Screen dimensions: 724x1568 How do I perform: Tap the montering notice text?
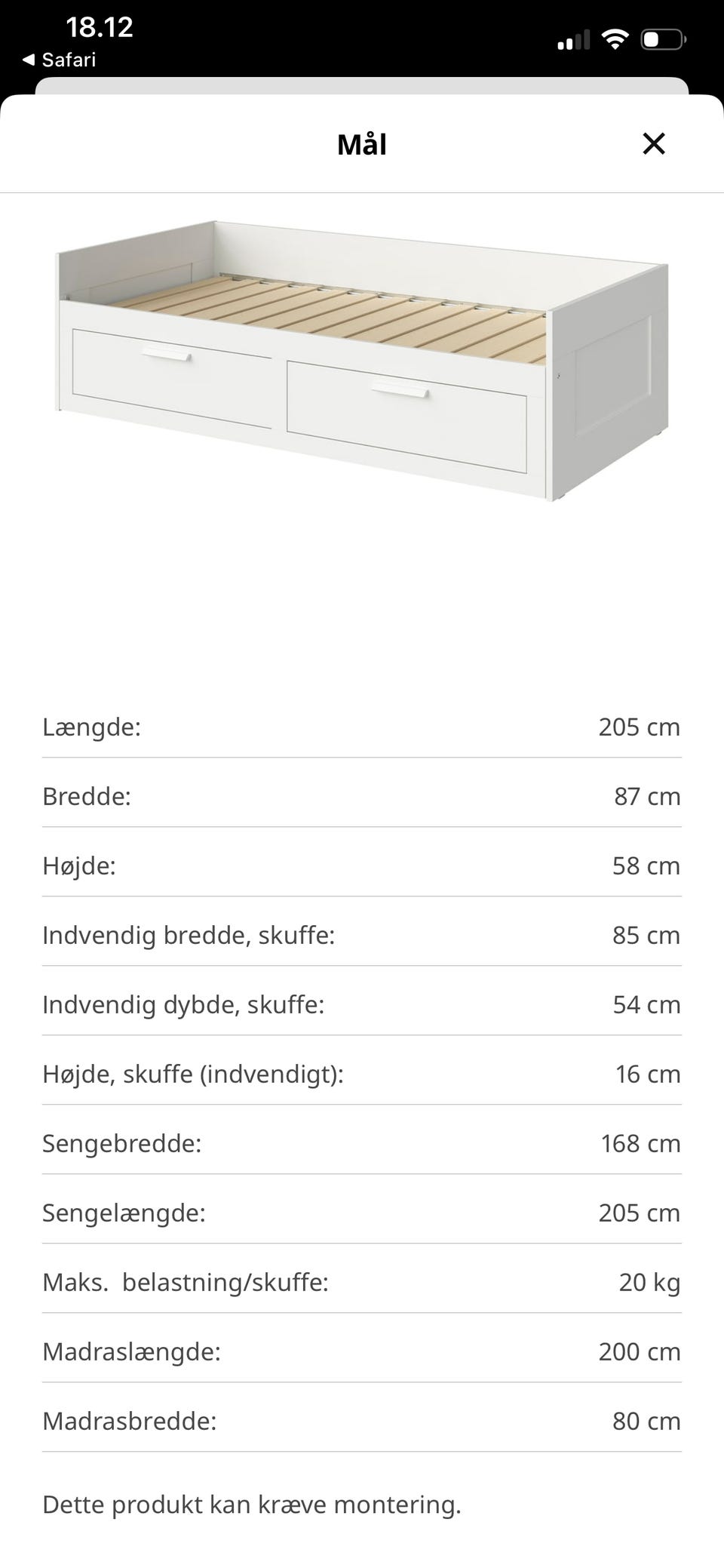[252, 1504]
